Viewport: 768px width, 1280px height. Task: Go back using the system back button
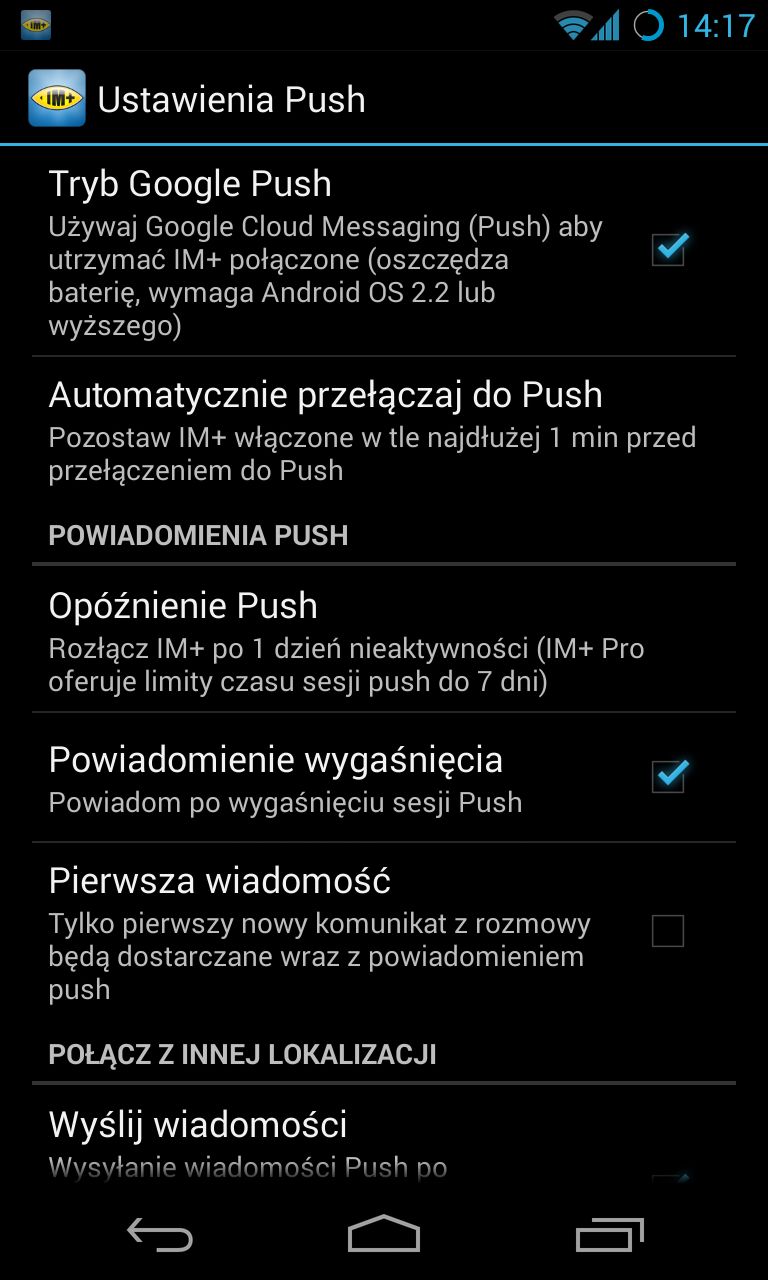160,1235
